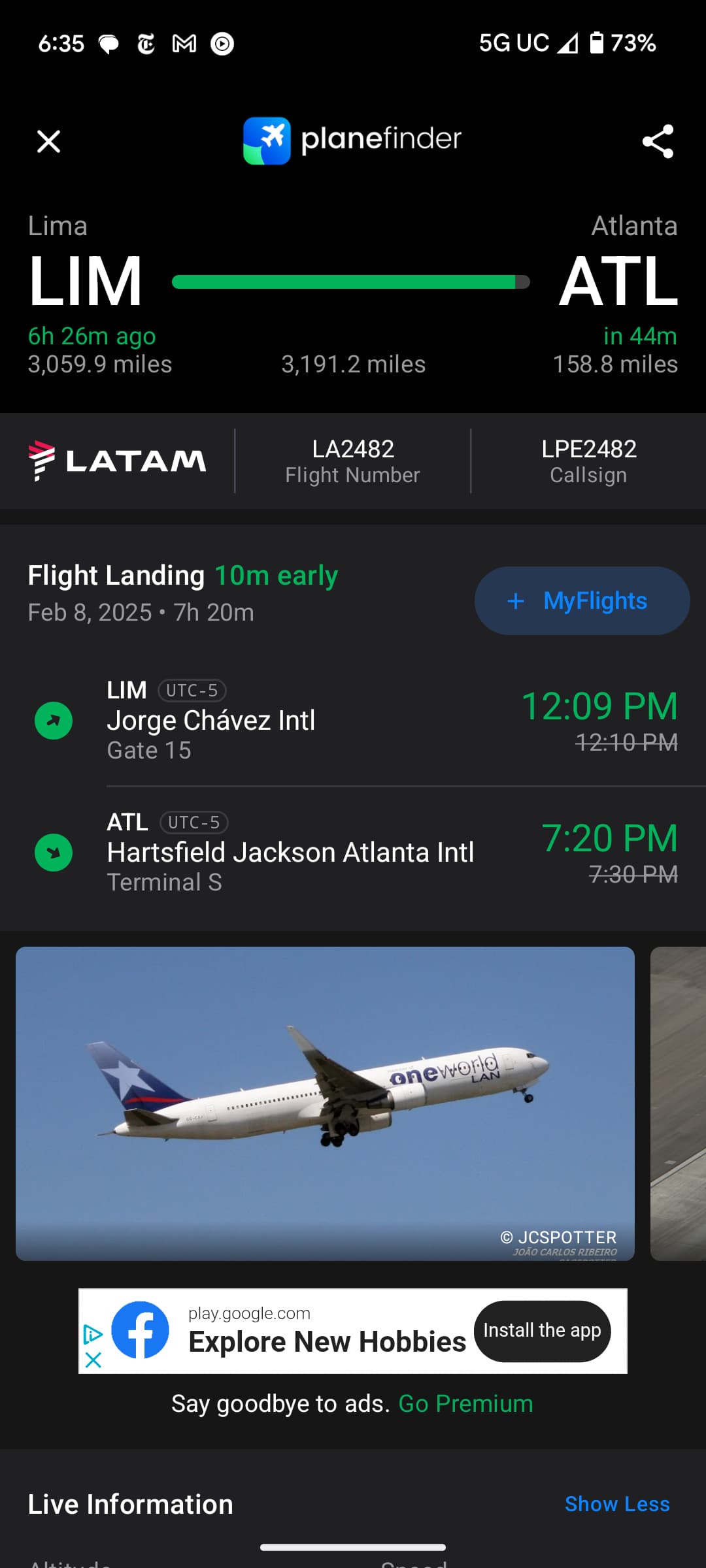Collapse Live Information with Show Less
This screenshot has height=1568, width=706.
coord(617,1504)
